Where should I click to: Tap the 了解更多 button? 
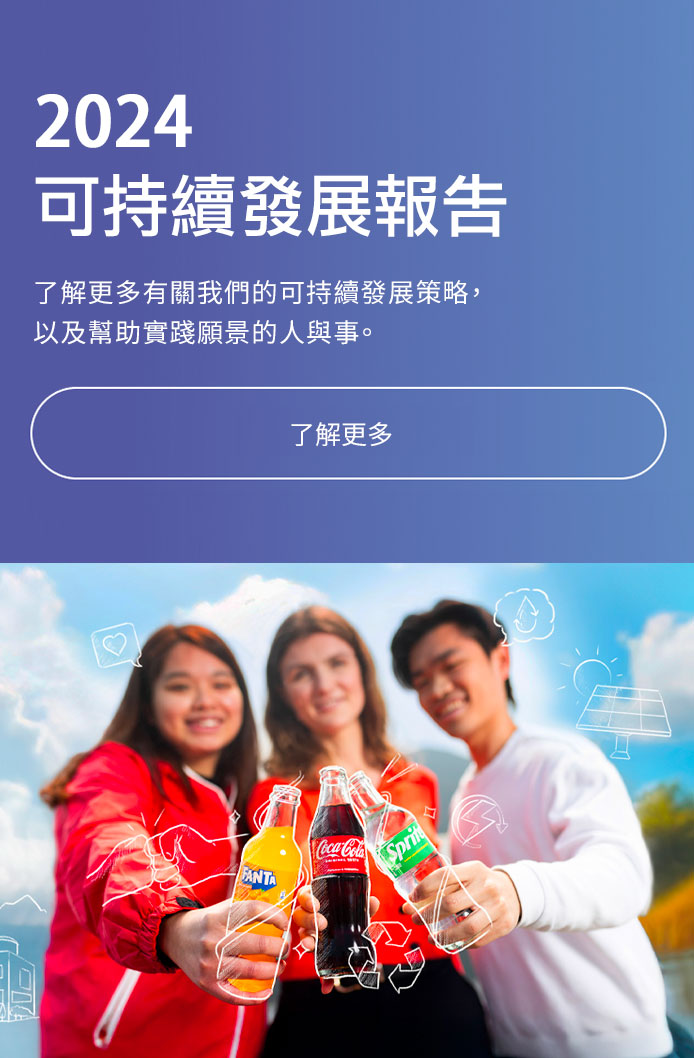[x=347, y=433]
